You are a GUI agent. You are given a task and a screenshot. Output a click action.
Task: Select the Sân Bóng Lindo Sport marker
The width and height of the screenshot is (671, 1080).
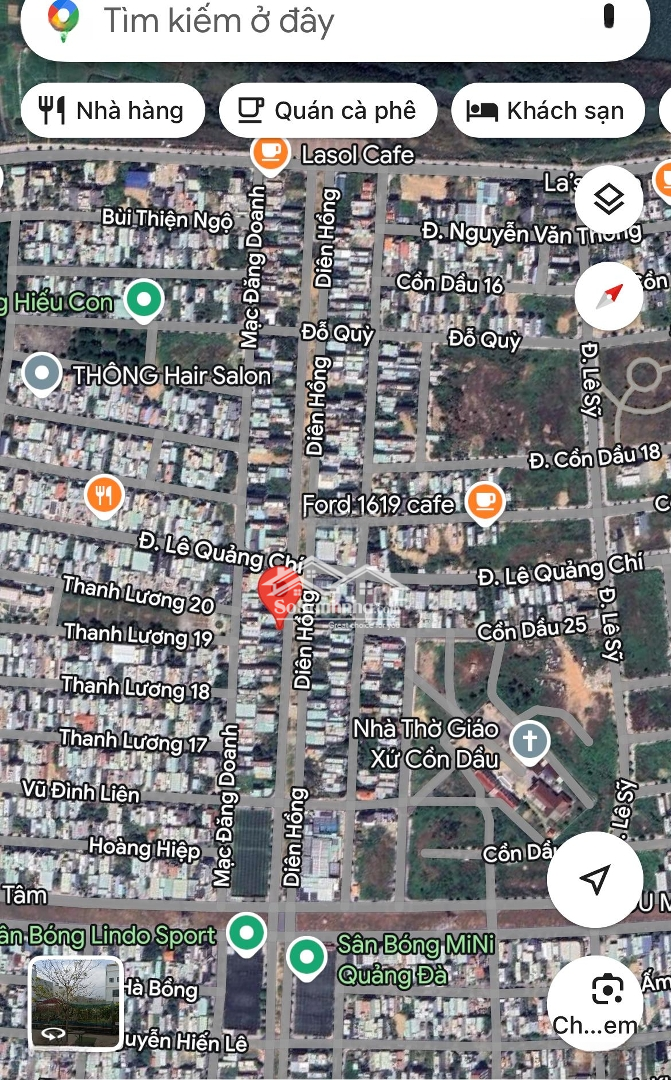pyautogui.click(x=245, y=935)
